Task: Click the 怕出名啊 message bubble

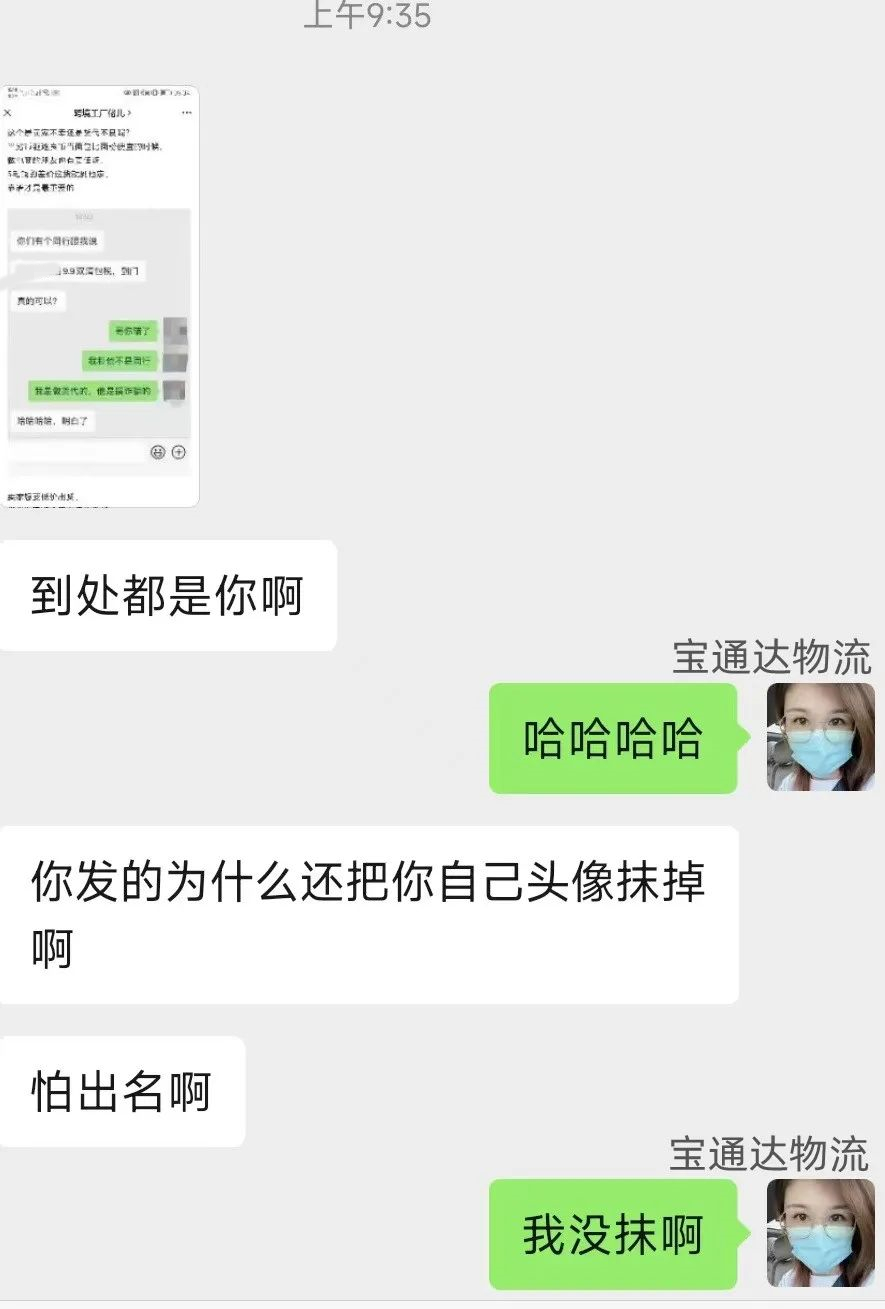Action: point(122,1088)
